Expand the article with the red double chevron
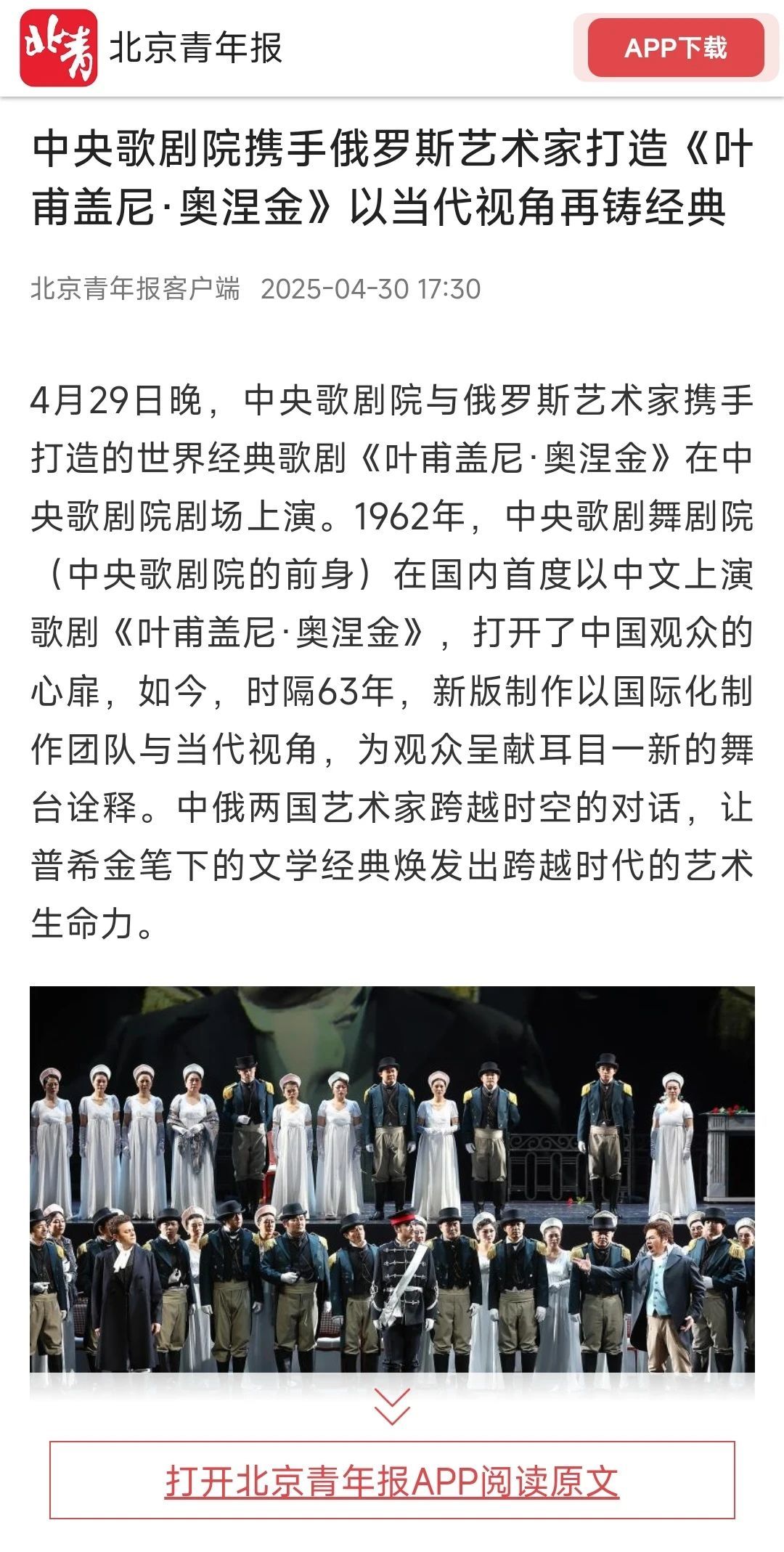The image size is (784, 1552). [392, 1407]
